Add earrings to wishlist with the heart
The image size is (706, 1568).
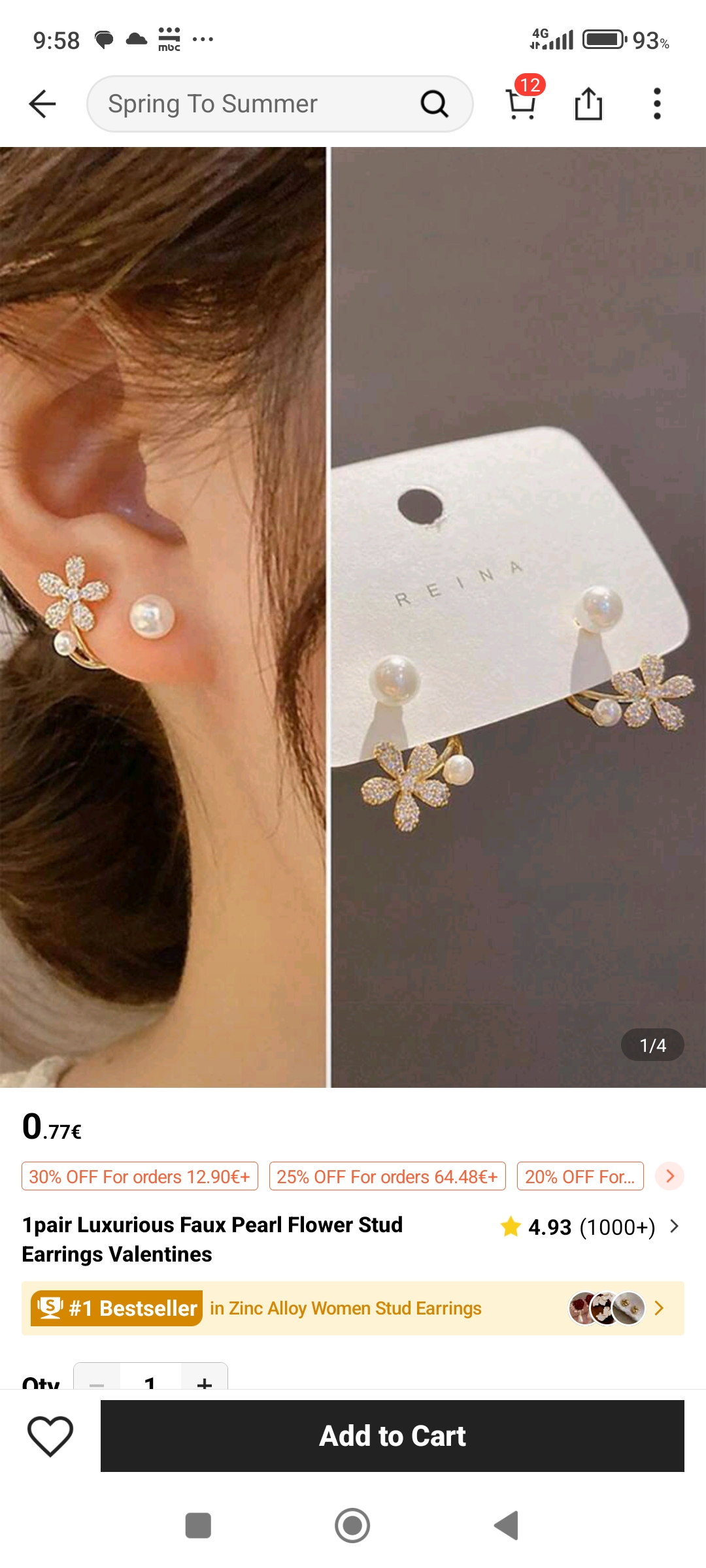[50, 1436]
